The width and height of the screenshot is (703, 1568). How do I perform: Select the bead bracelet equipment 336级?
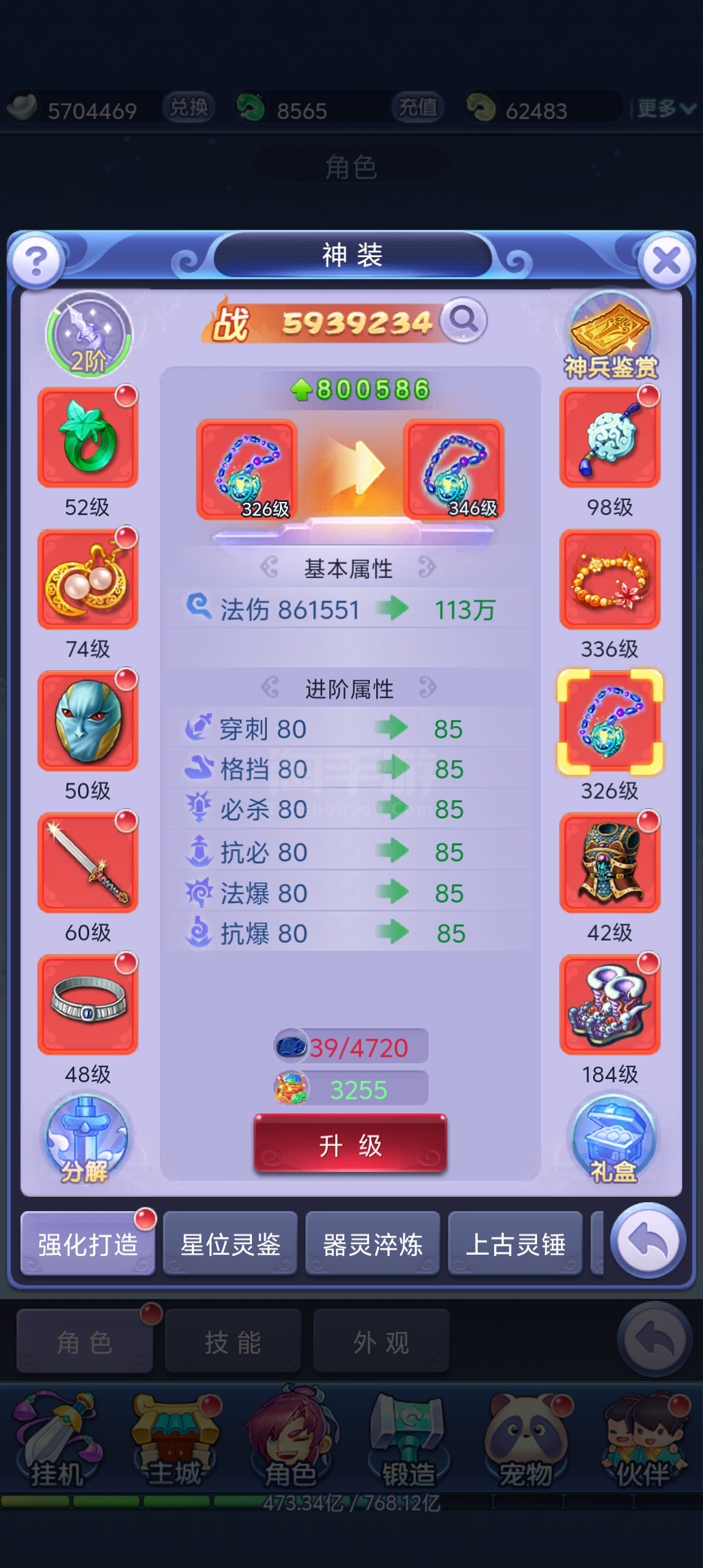610,580
